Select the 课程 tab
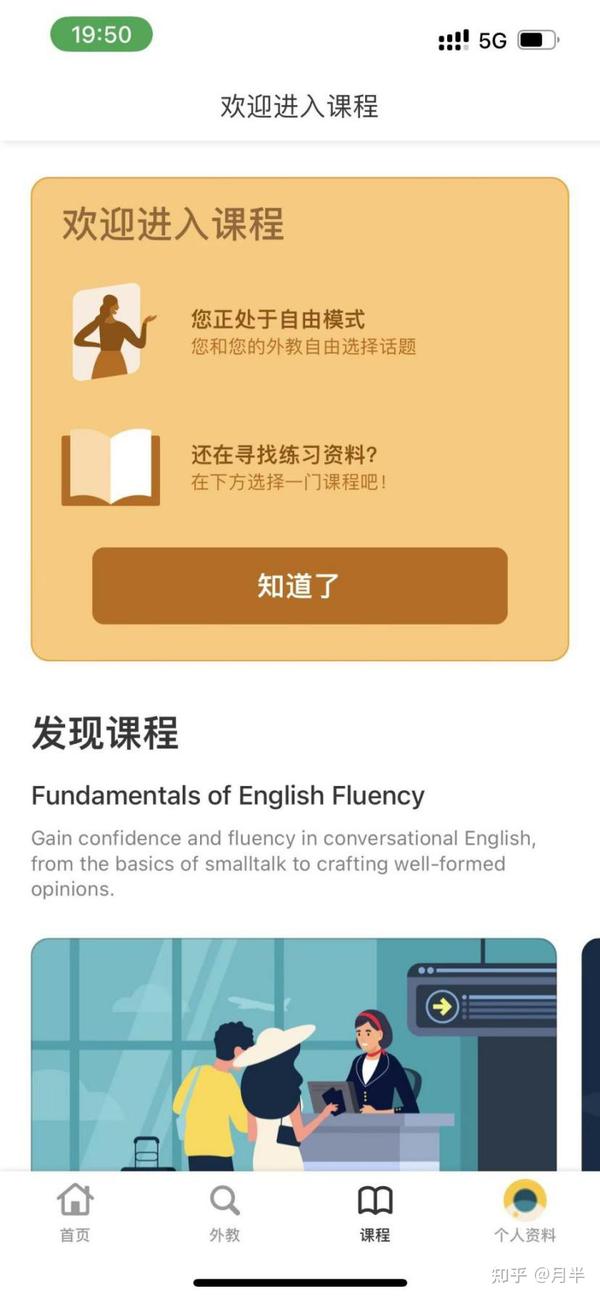The image size is (600, 1299). (x=375, y=1212)
